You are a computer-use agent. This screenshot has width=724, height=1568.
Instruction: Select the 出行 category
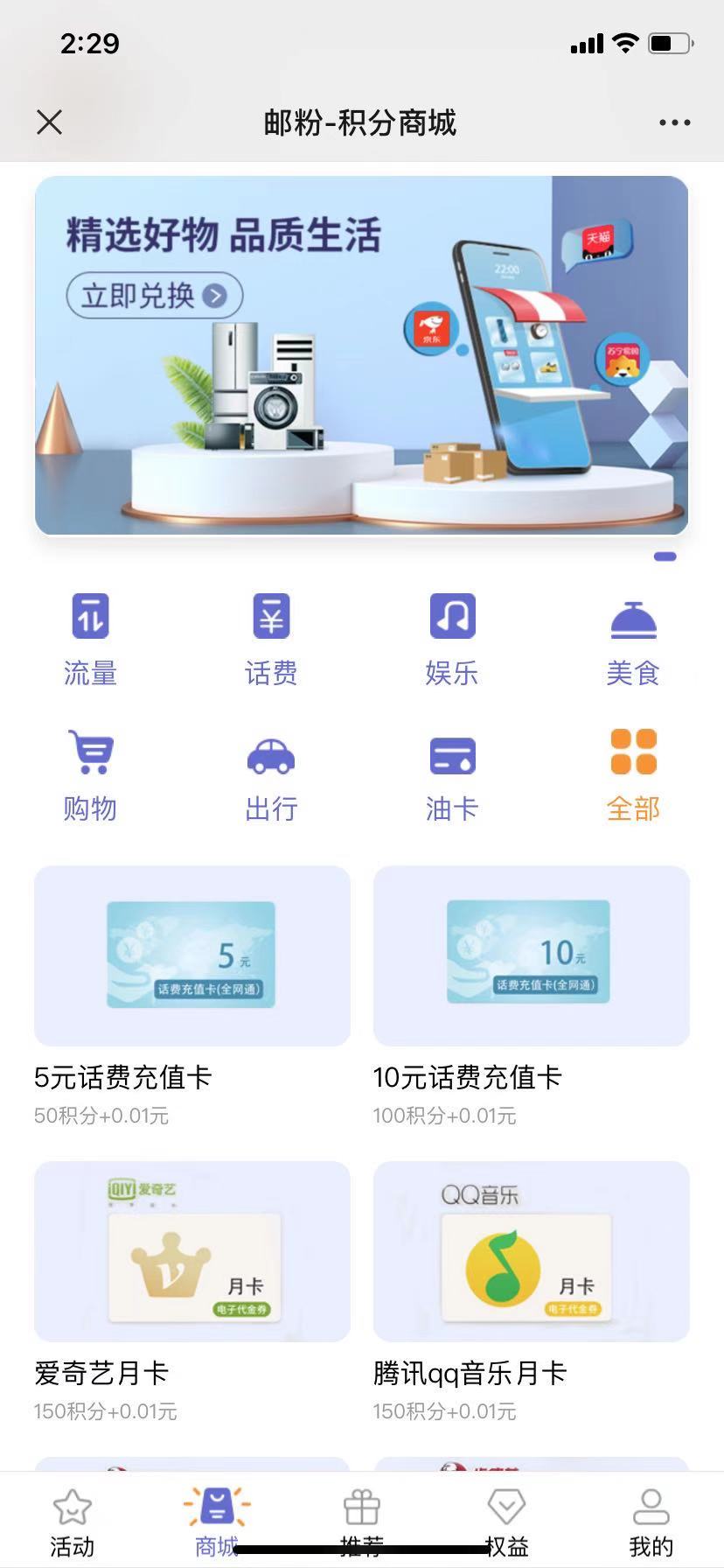tap(271, 773)
